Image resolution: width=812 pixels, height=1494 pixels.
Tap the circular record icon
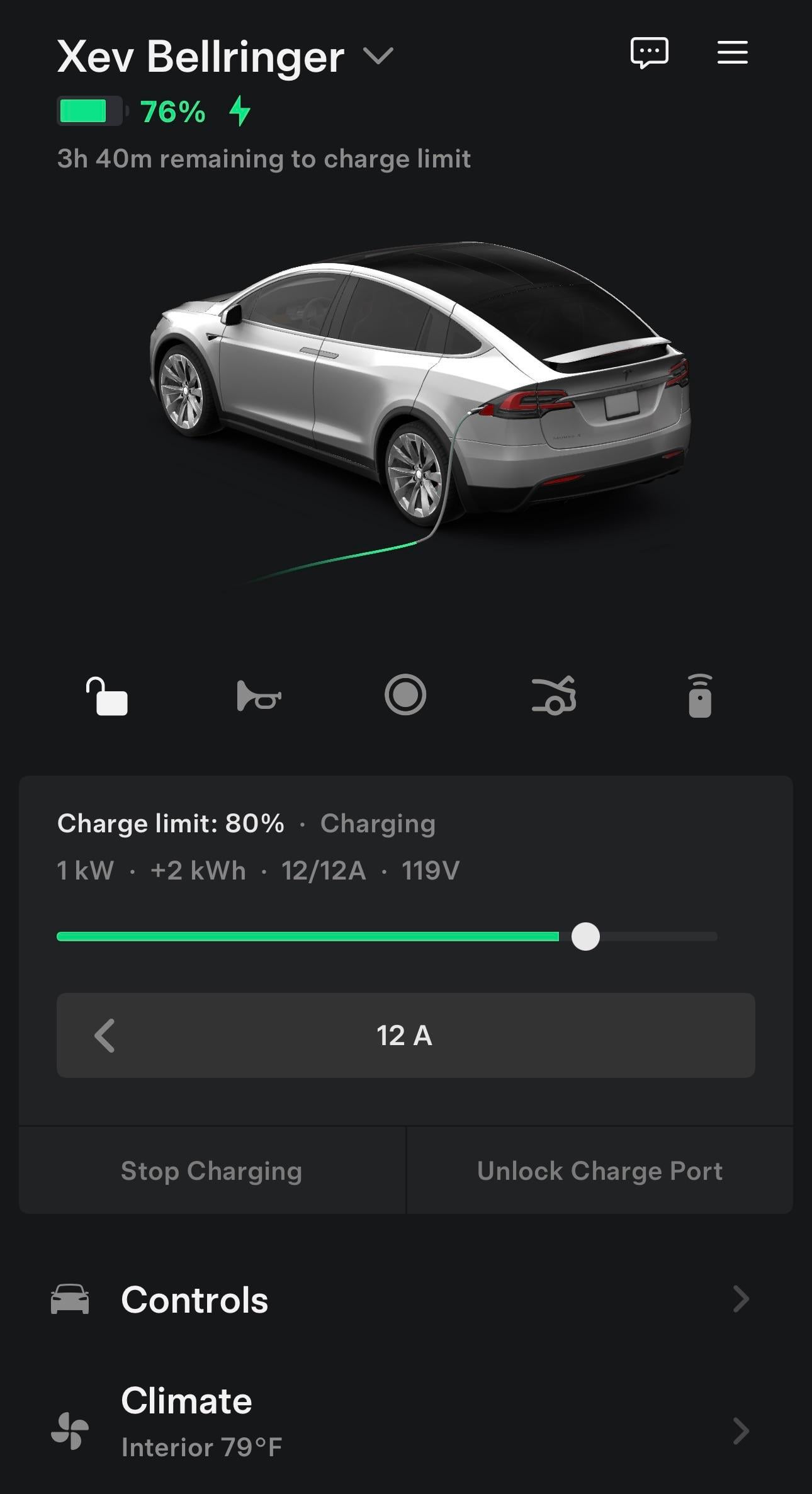click(x=405, y=694)
